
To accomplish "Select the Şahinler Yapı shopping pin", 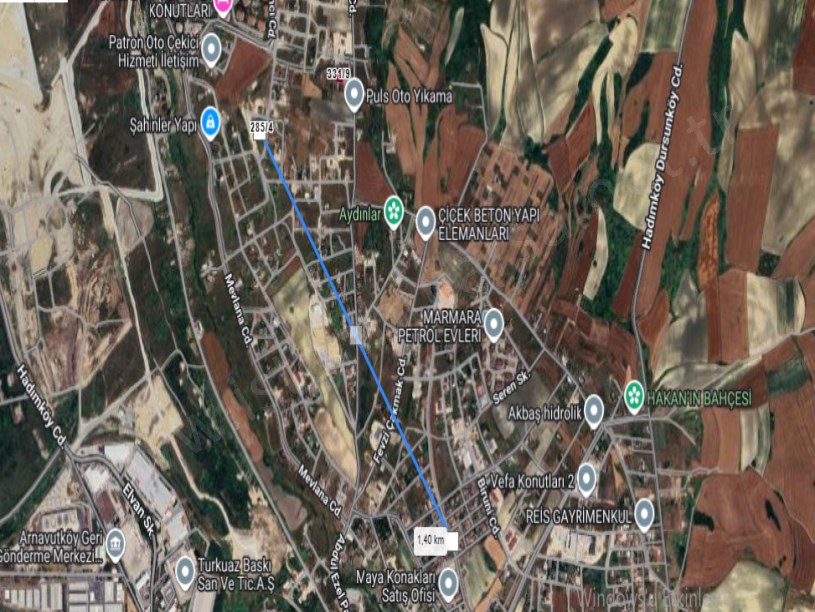I will [x=210, y=122].
